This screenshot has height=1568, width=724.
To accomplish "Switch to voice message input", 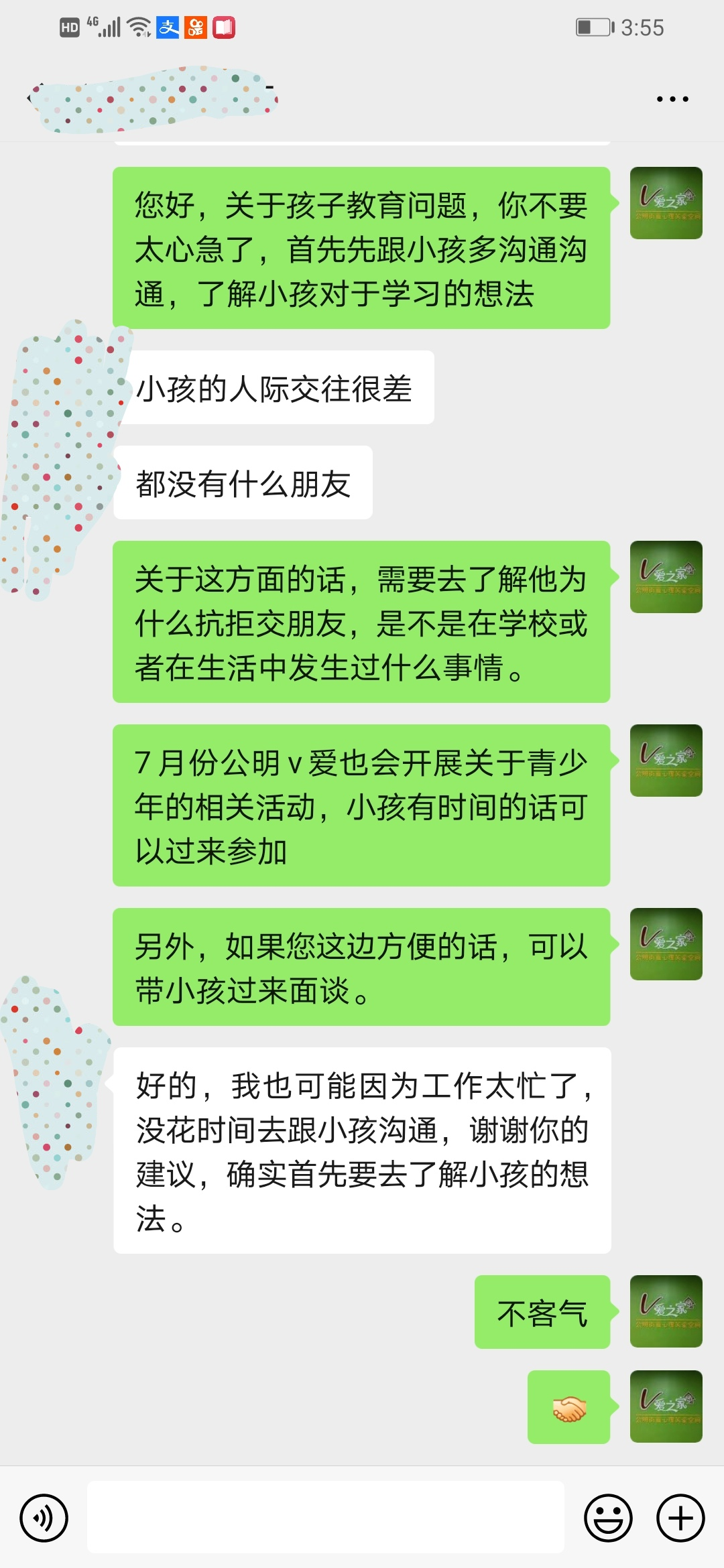I will [x=44, y=1518].
